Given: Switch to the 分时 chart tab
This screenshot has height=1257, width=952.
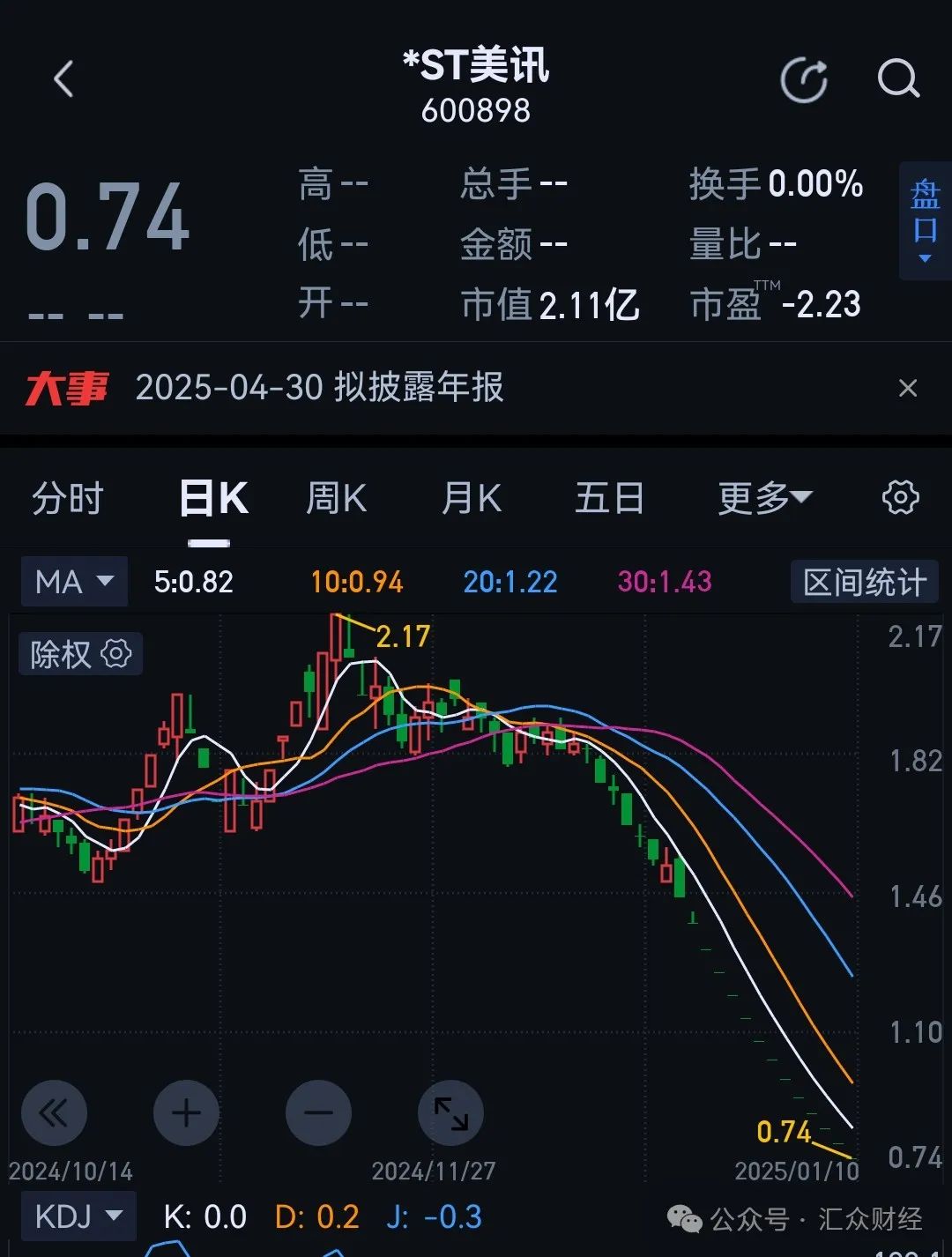Looking at the screenshot, I should [x=68, y=499].
